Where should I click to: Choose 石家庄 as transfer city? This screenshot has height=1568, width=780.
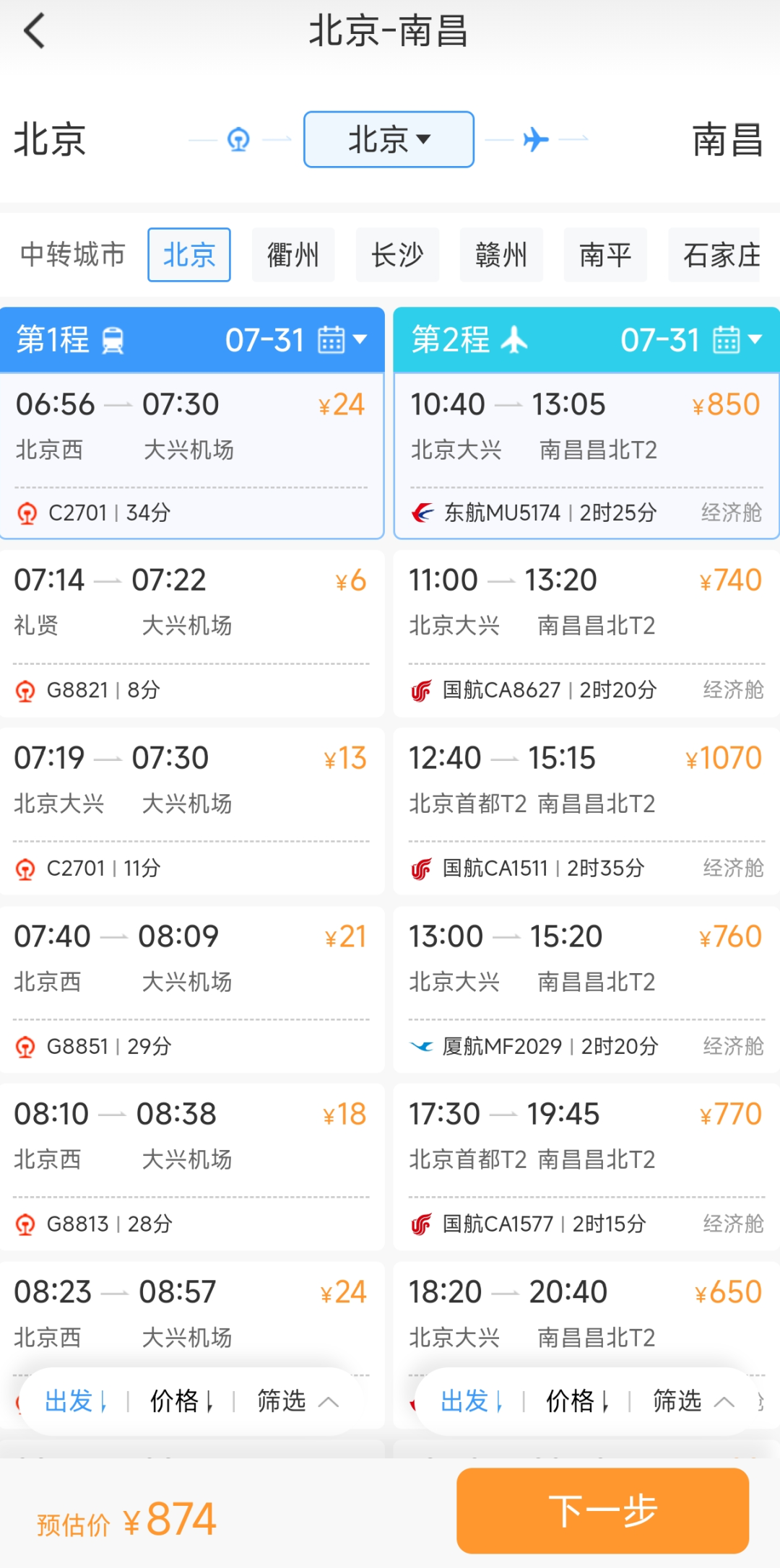coord(720,255)
